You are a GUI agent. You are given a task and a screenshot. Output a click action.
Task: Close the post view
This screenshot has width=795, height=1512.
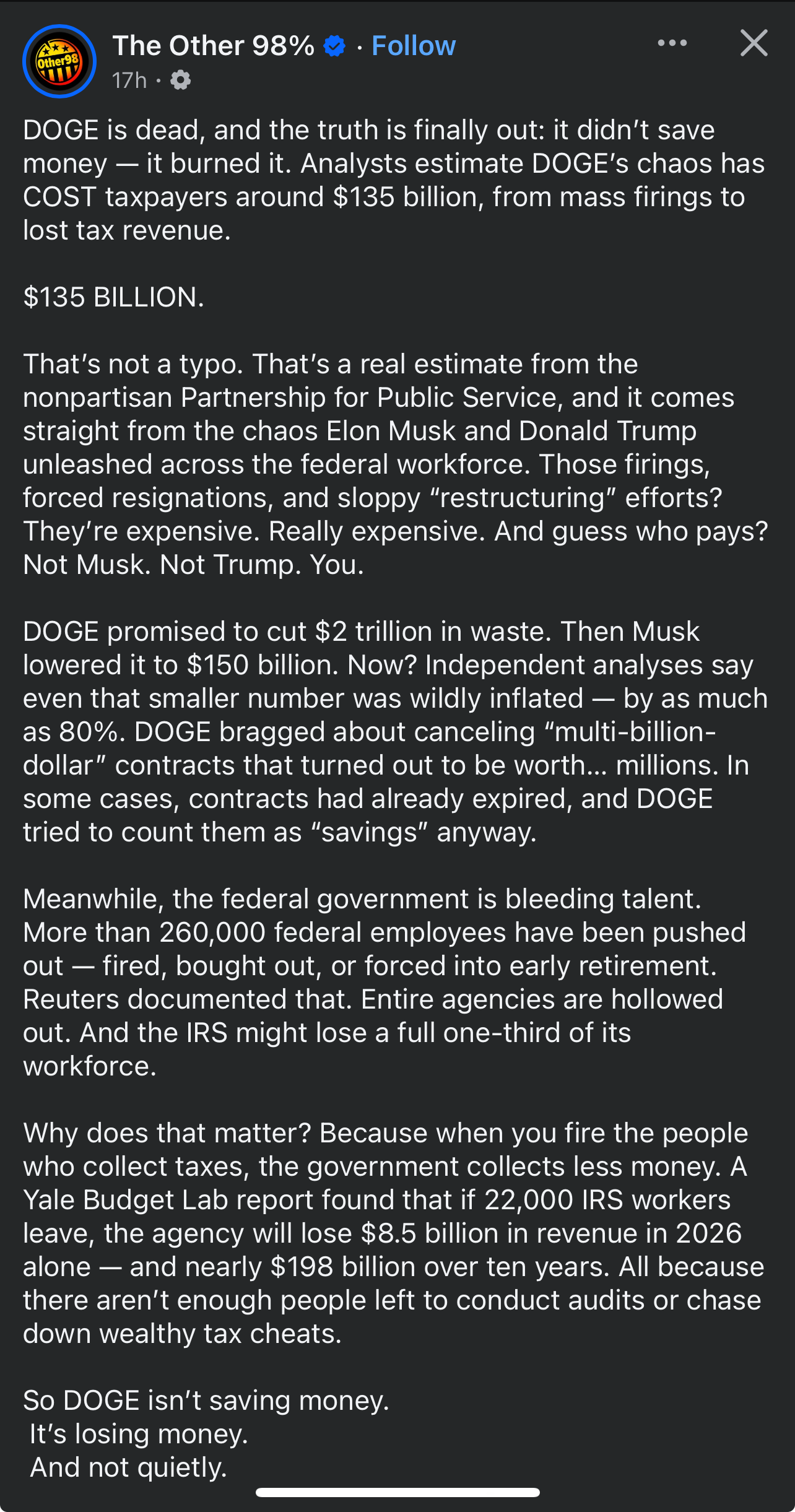pos(754,43)
